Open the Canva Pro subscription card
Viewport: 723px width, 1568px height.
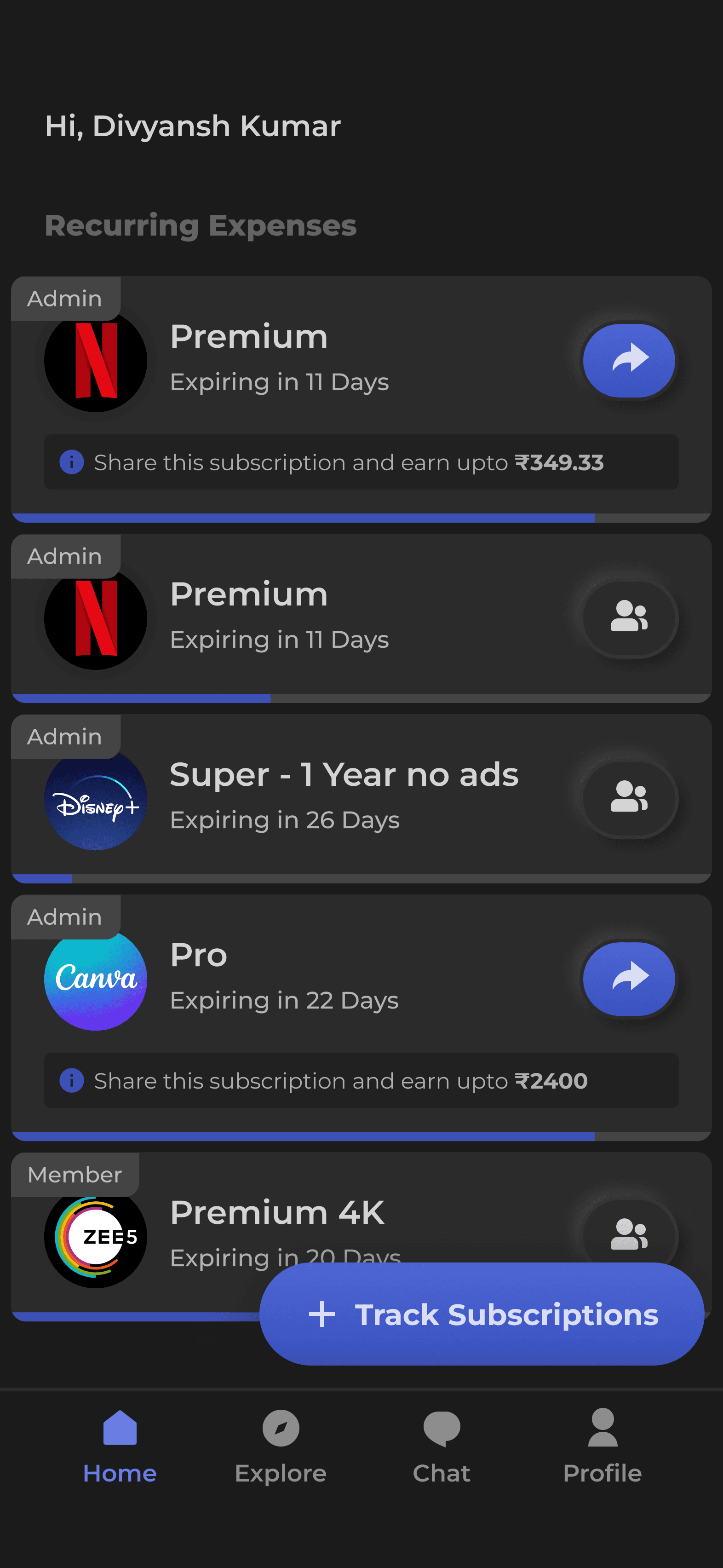[x=361, y=1017]
